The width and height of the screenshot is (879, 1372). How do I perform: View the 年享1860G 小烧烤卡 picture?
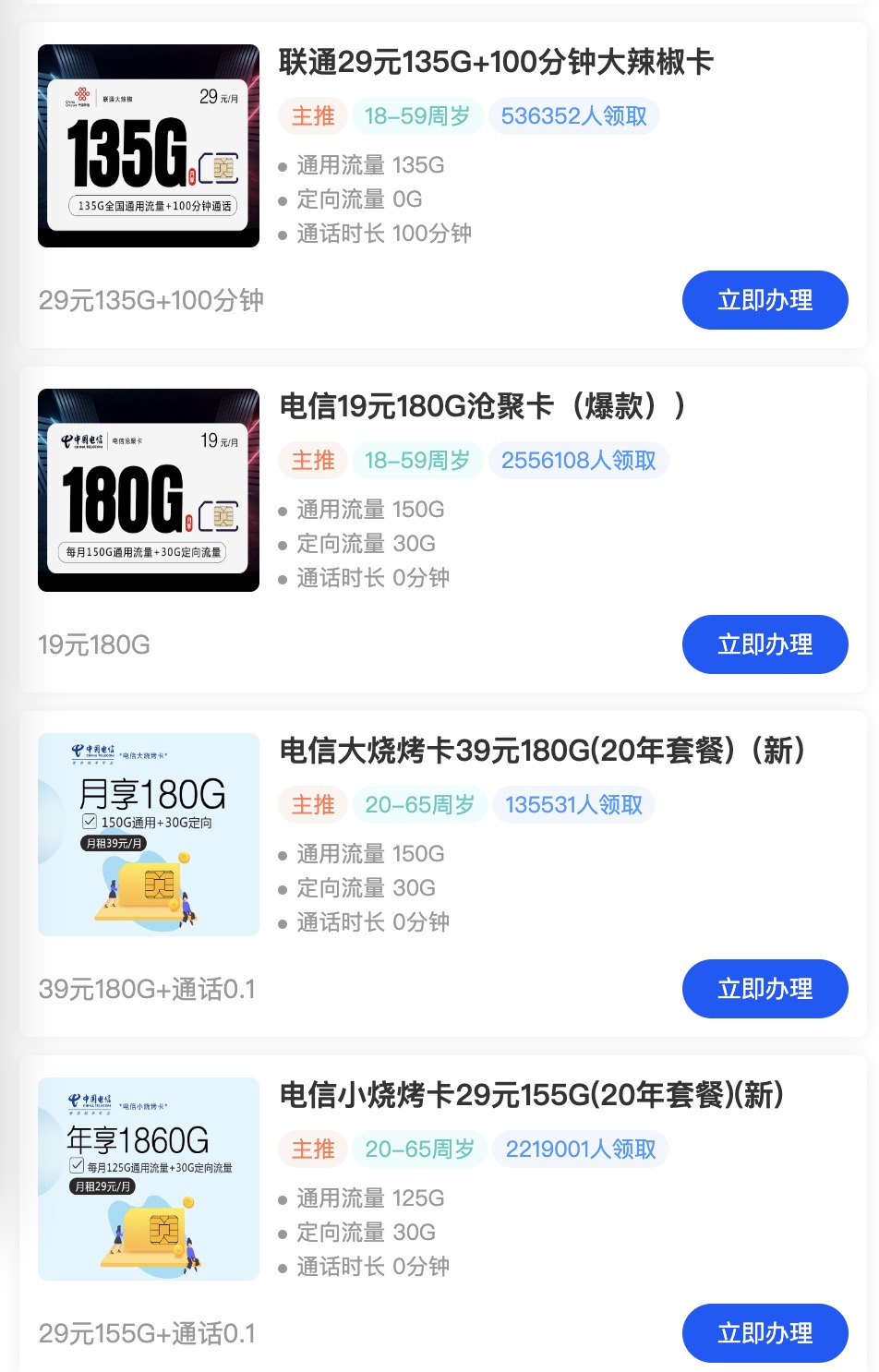(149, 1179)
